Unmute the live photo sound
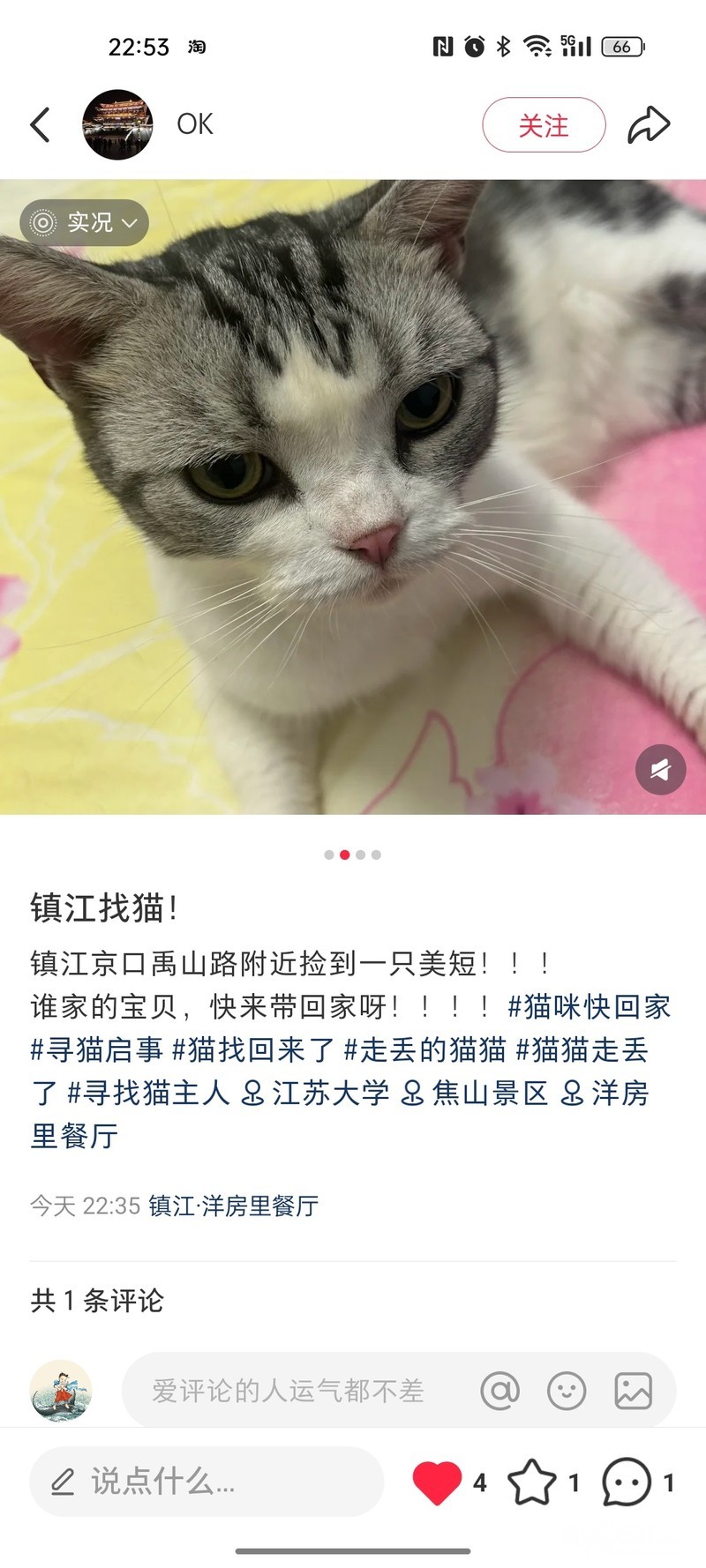The image size is (706, 1568). click(x=660, y=770)
